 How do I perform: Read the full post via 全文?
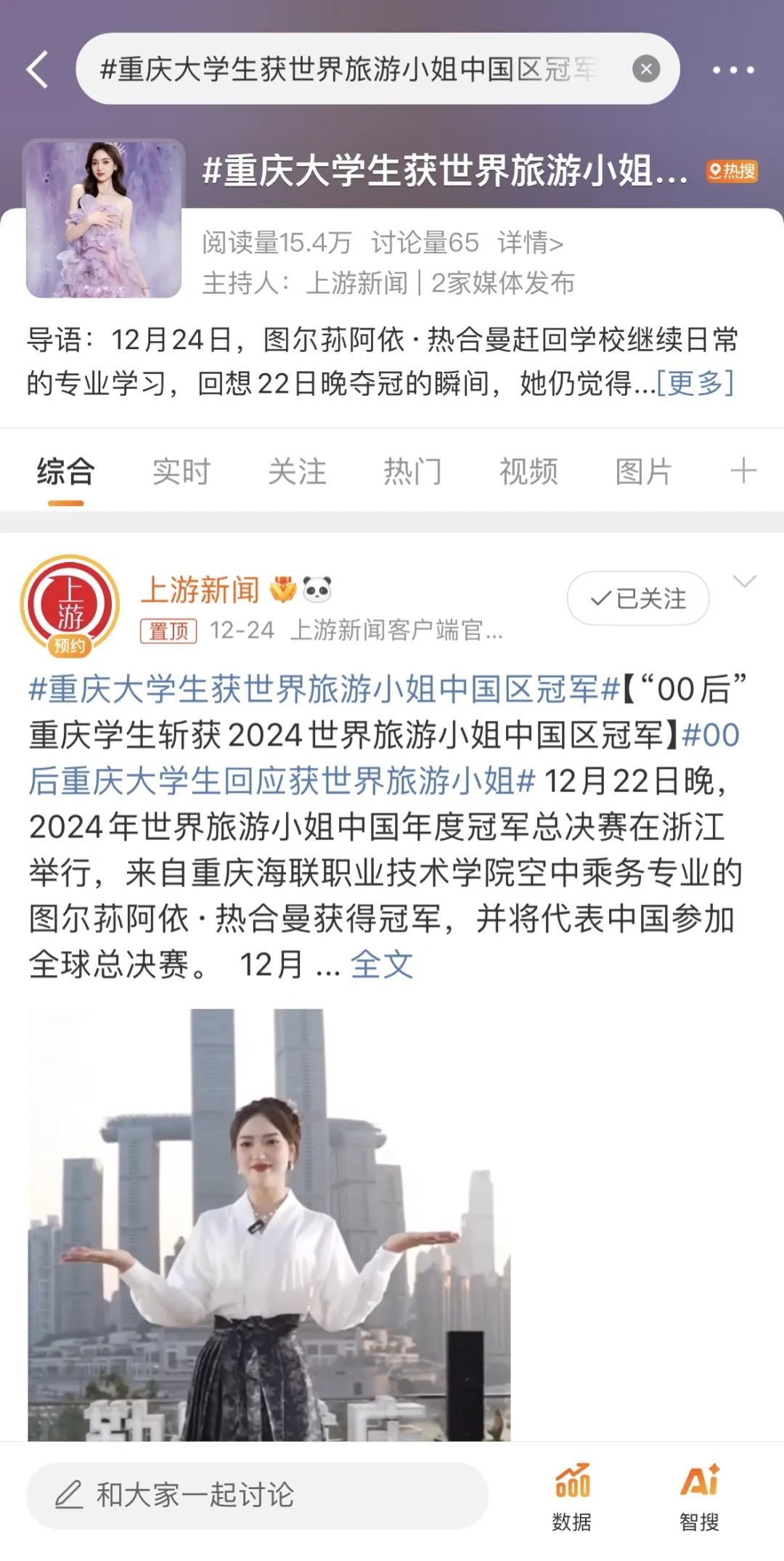382,965
